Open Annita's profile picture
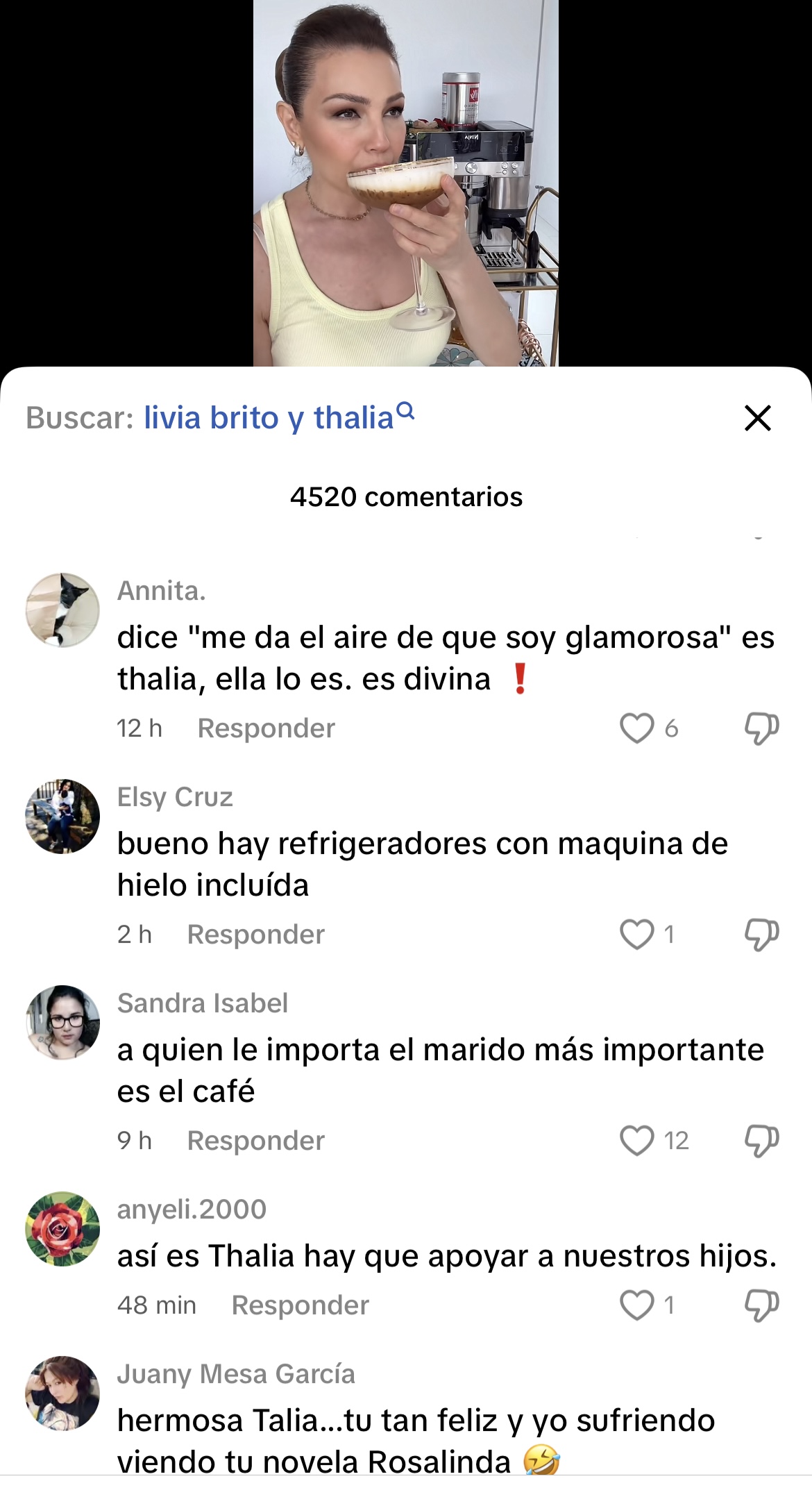This screenshot has width=812, height=1490. (x=62, y=610)
